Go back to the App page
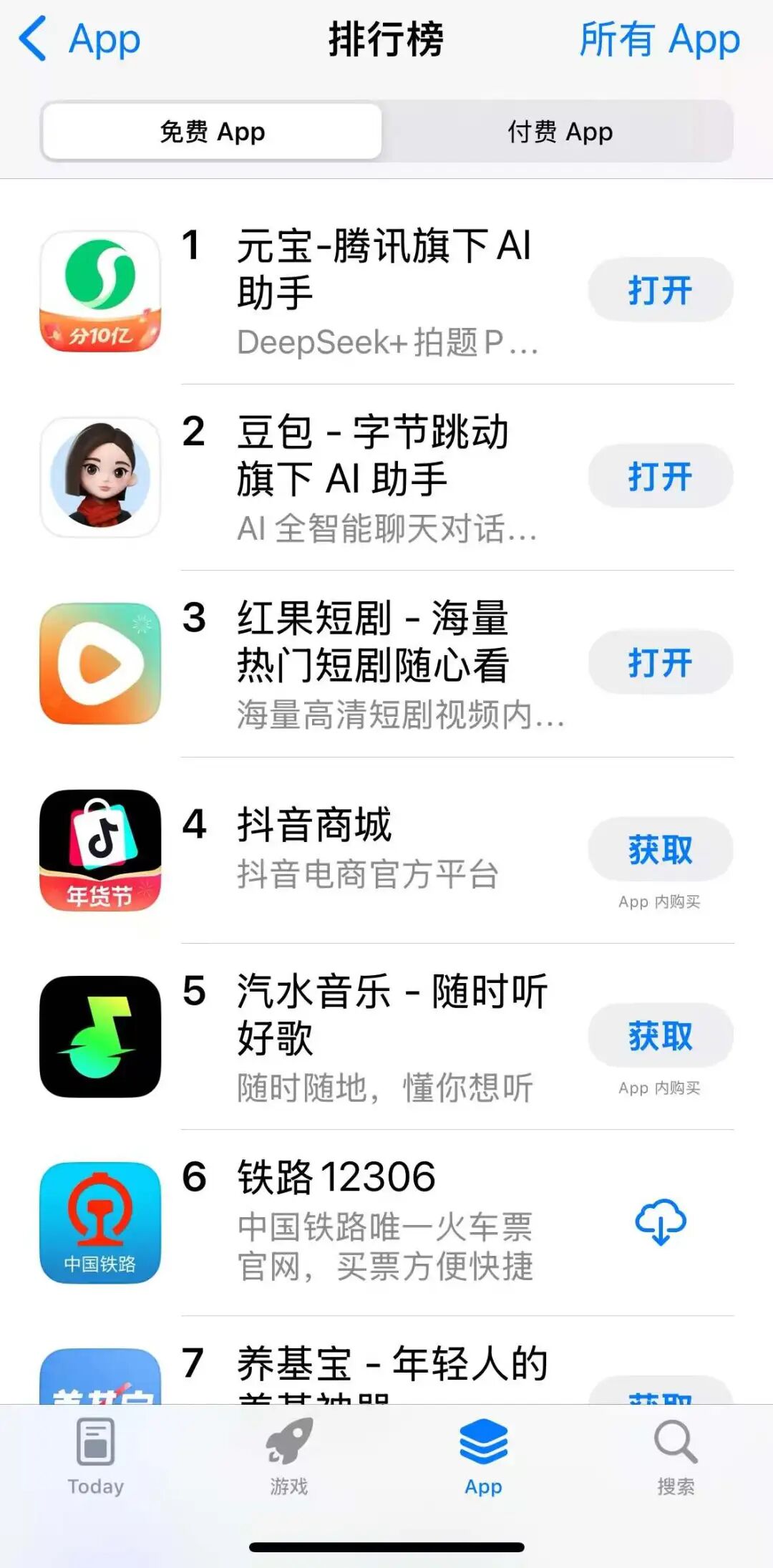 coord(79,39)
